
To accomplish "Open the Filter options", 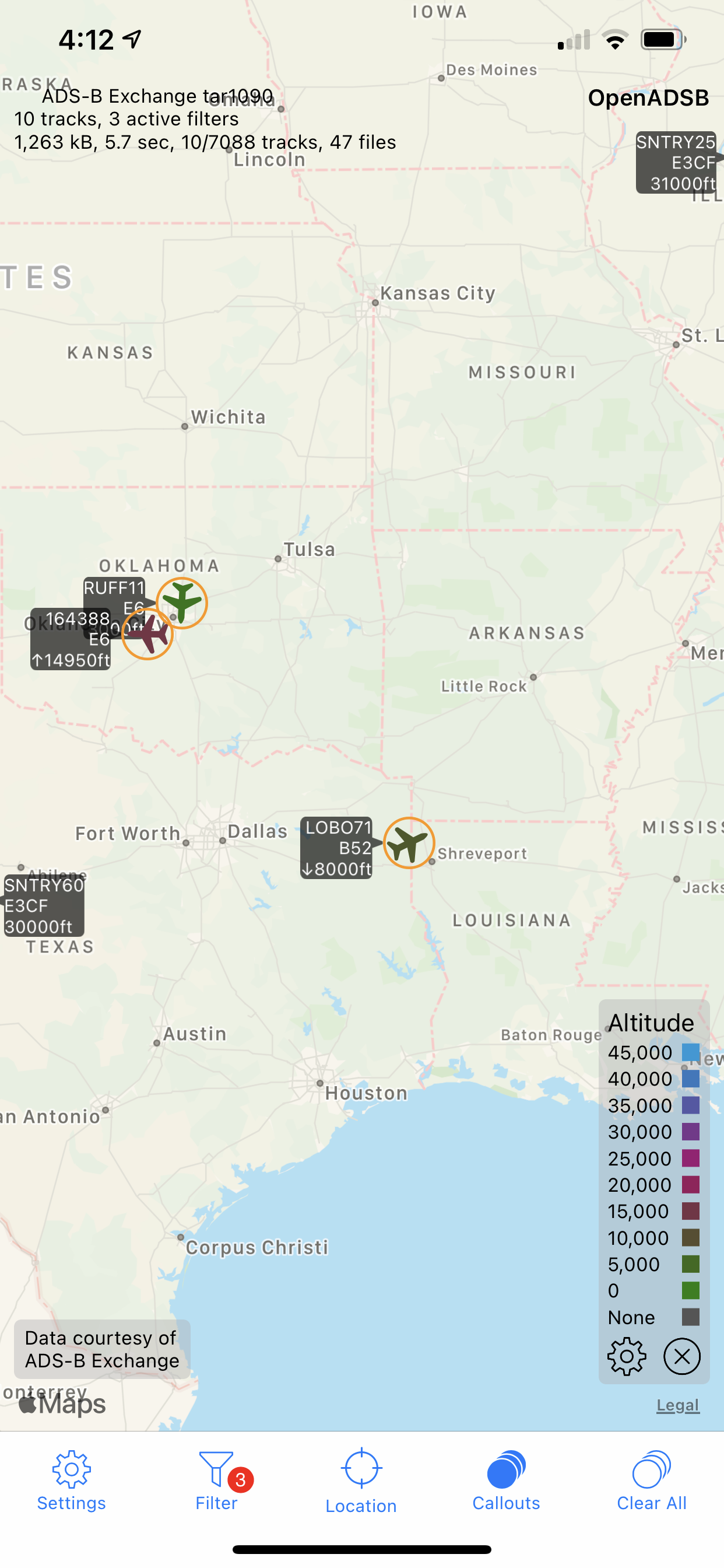I will click(217, 1480).
